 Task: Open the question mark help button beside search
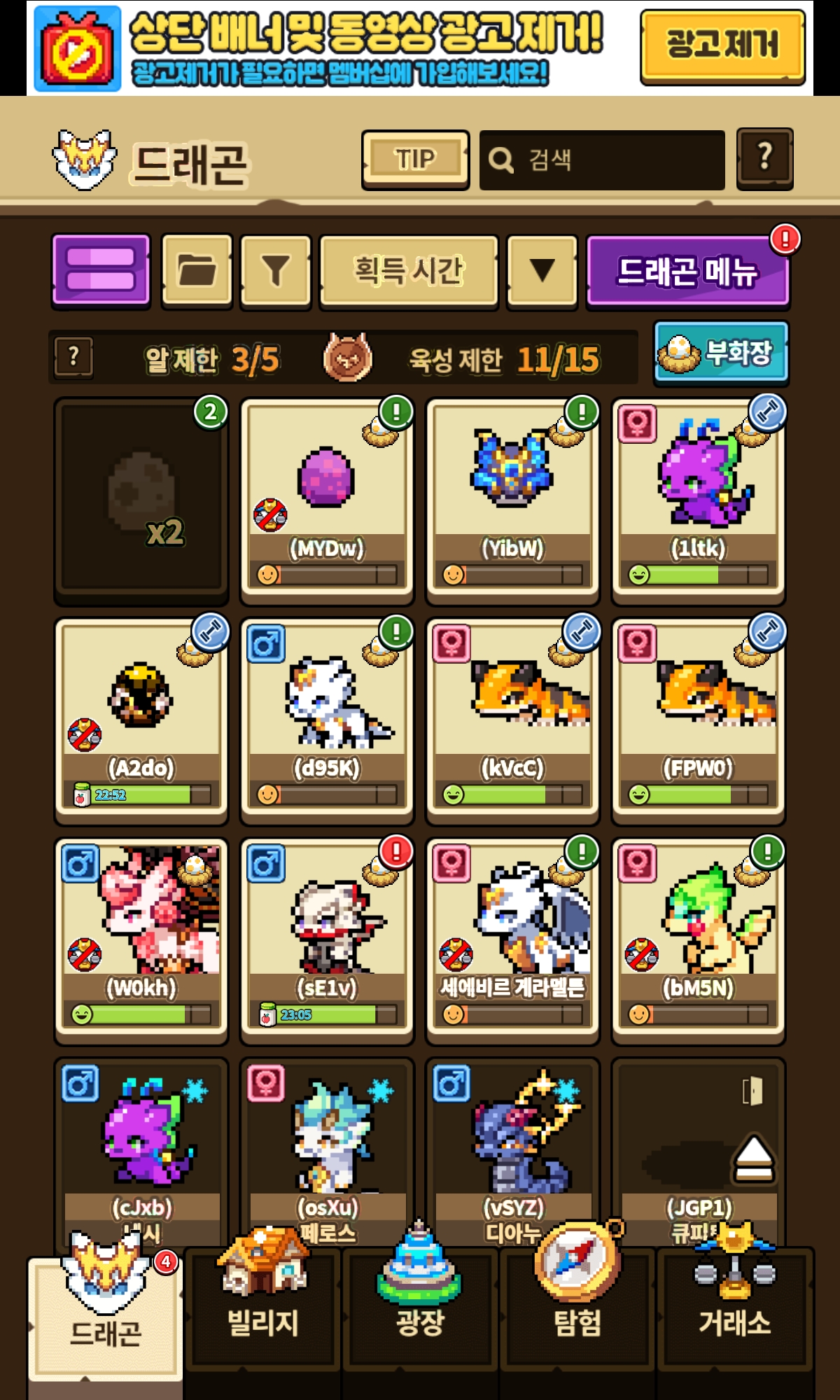pos(765,159)
